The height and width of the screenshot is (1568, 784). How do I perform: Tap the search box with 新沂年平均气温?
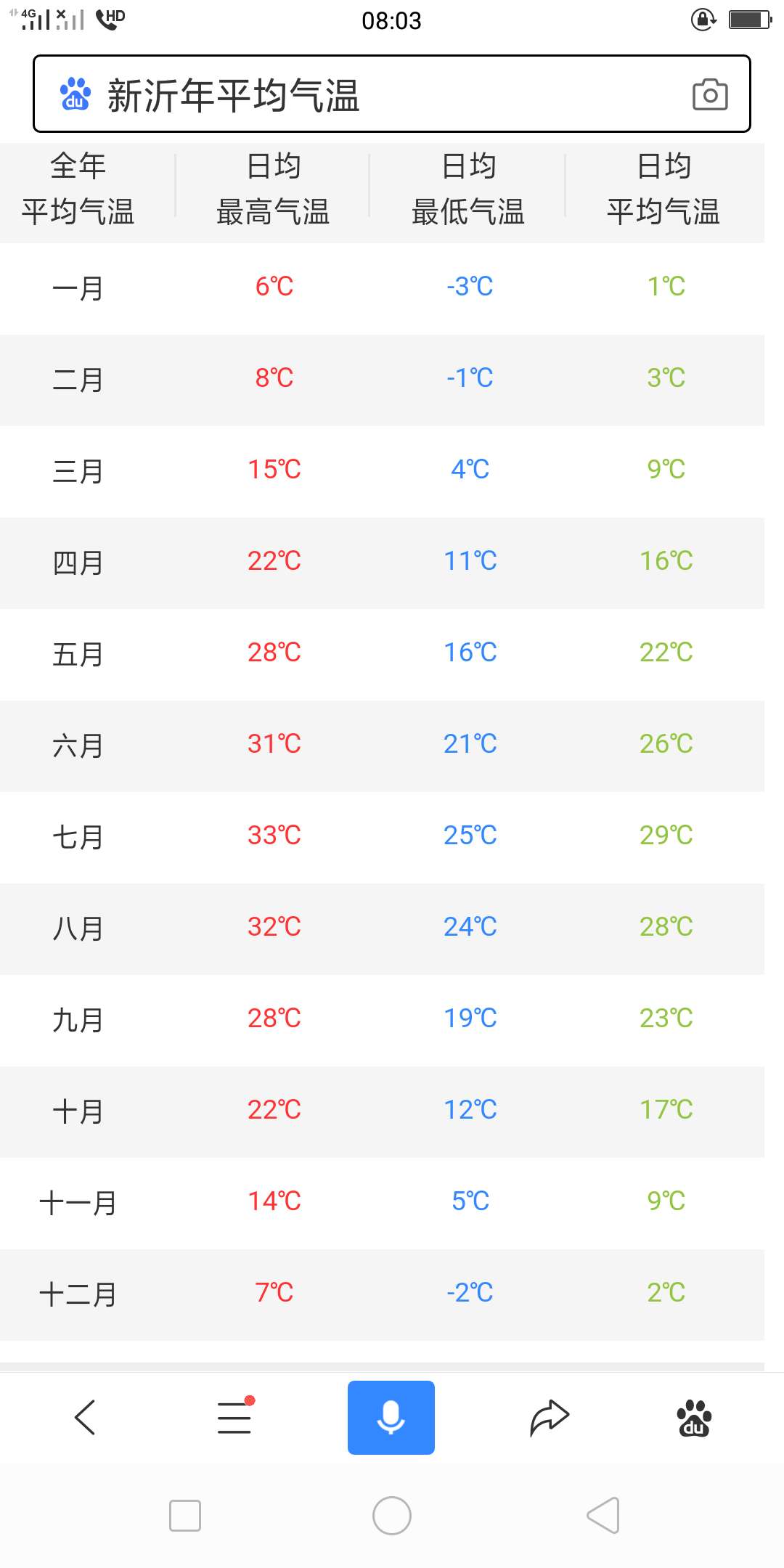(x=391, y=94)
